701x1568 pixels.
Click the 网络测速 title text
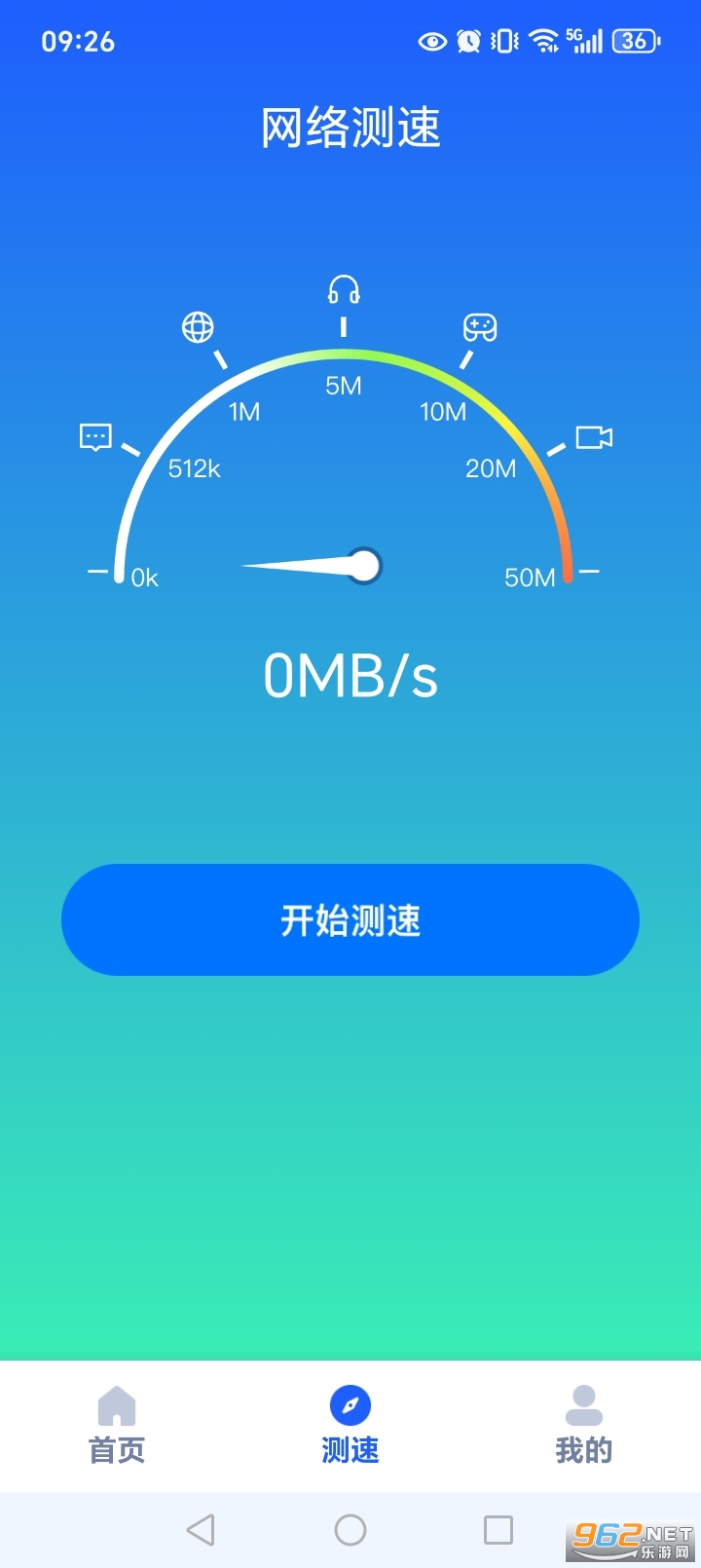[350, 128]
